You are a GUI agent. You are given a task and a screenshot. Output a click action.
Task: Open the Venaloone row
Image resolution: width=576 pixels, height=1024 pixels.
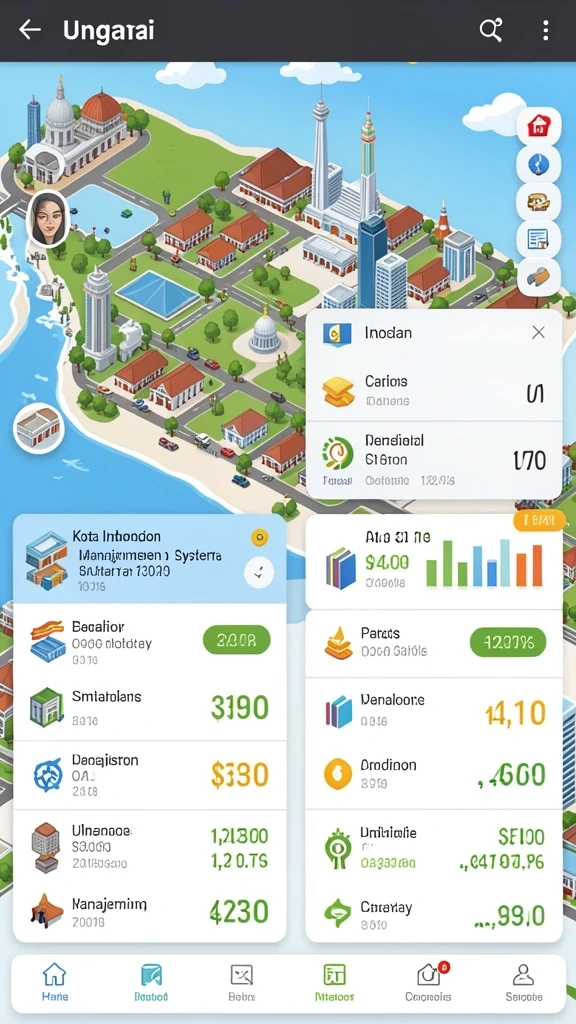pos(434,710)
